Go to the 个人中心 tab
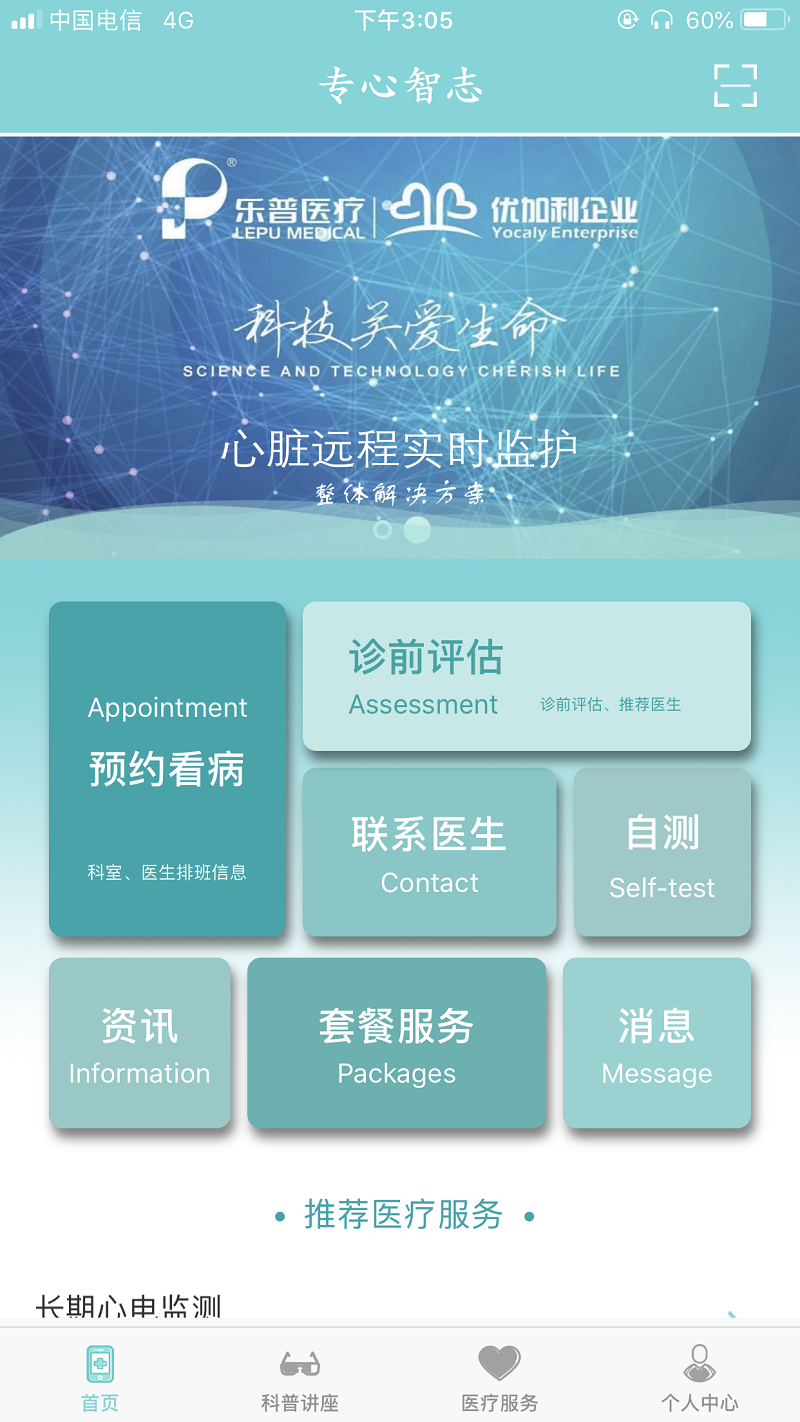This screenshot has width=800, height=1422. click(699, 1378)
